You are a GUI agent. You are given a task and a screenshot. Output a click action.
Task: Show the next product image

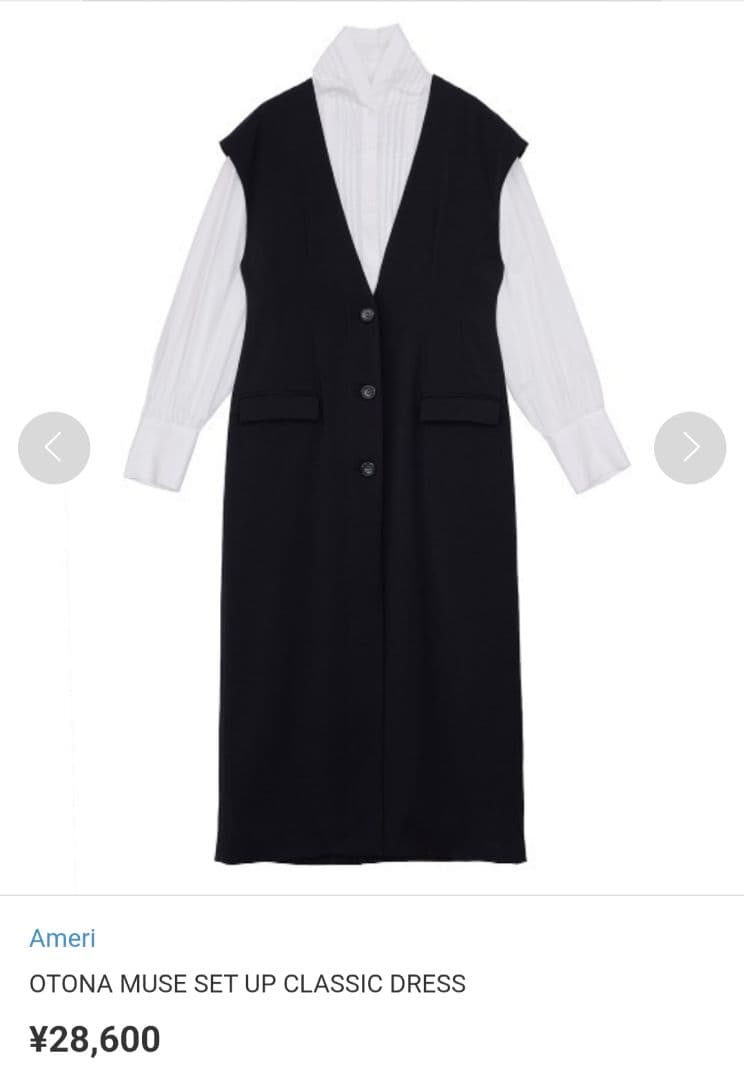(690, 448)
